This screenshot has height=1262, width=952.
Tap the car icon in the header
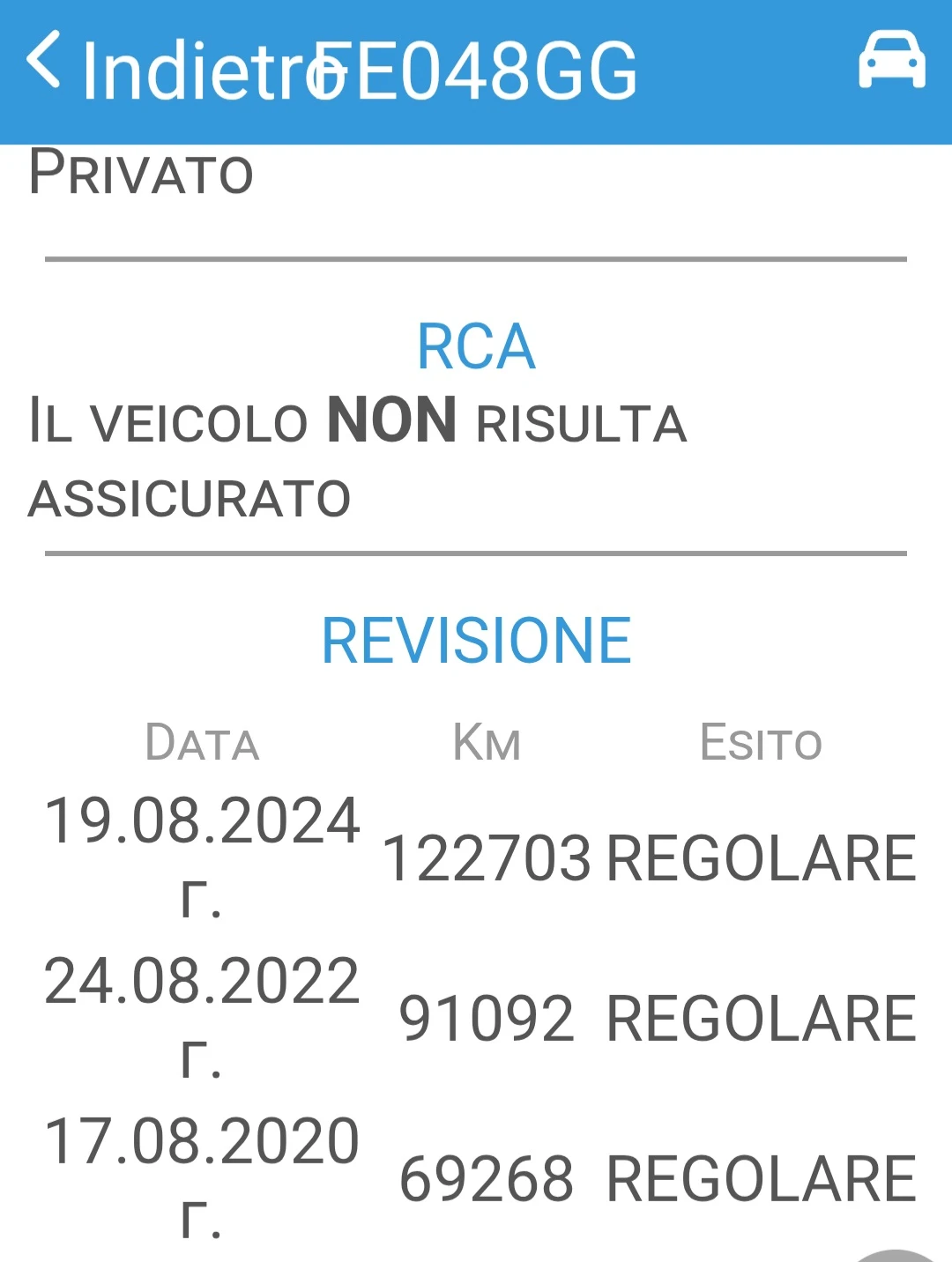point(891,61)
